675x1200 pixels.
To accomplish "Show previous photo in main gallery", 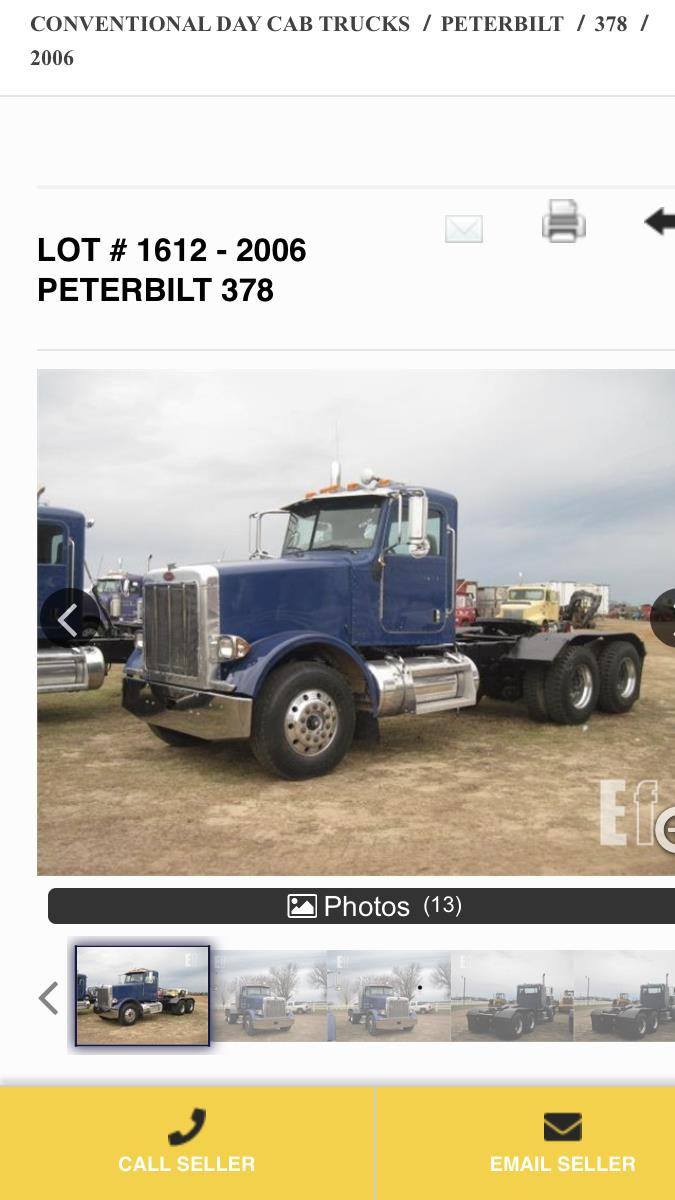I will (x=68, y=620).
